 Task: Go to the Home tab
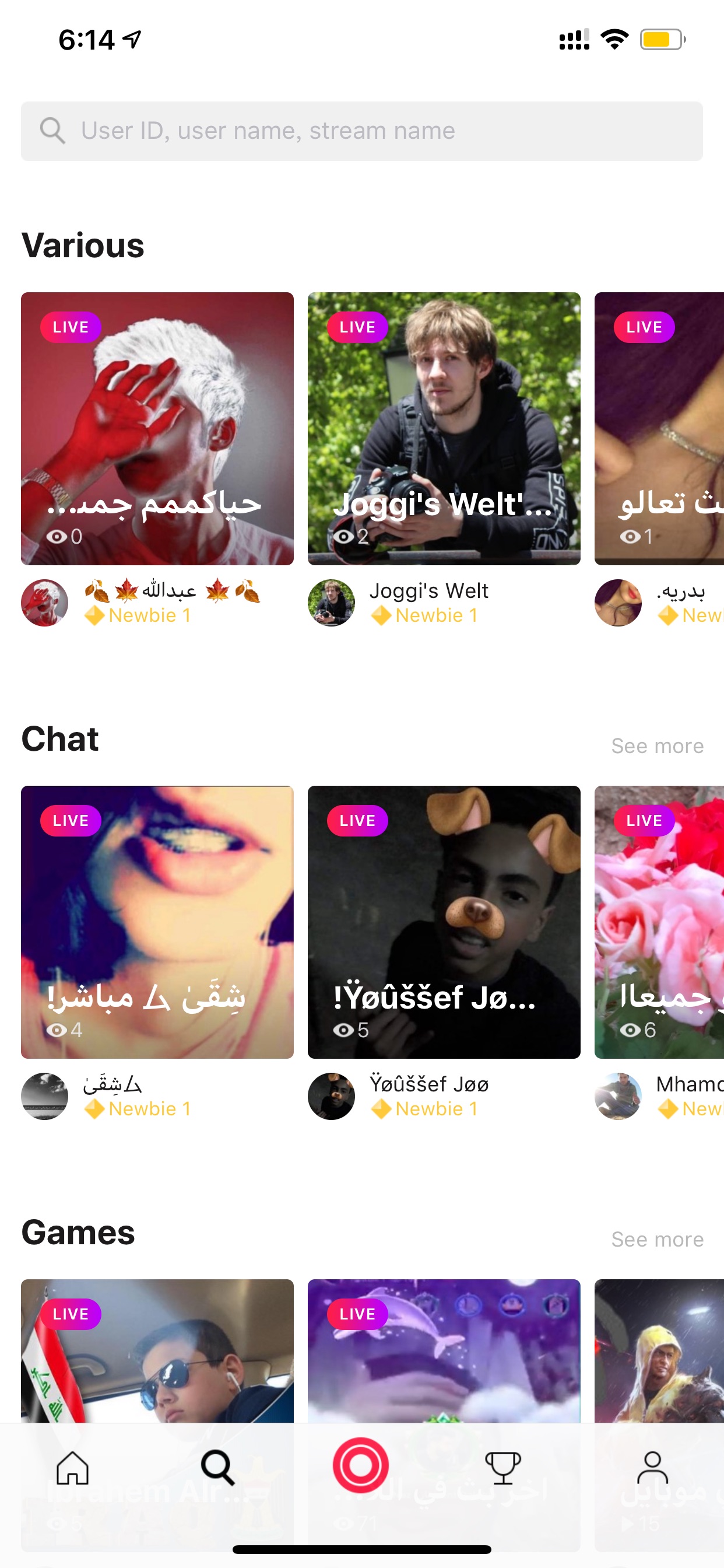72,1468
